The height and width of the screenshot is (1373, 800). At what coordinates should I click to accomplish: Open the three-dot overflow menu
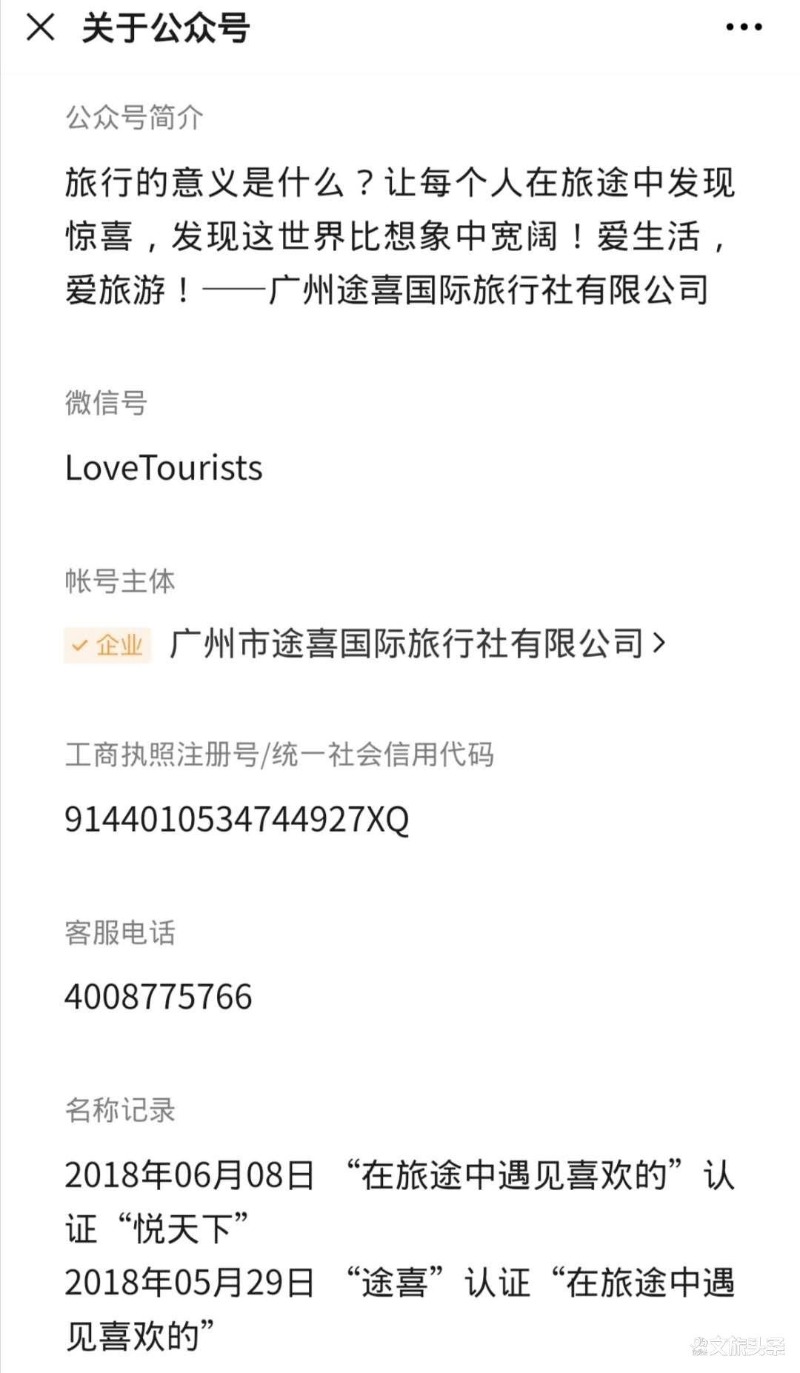743,28
